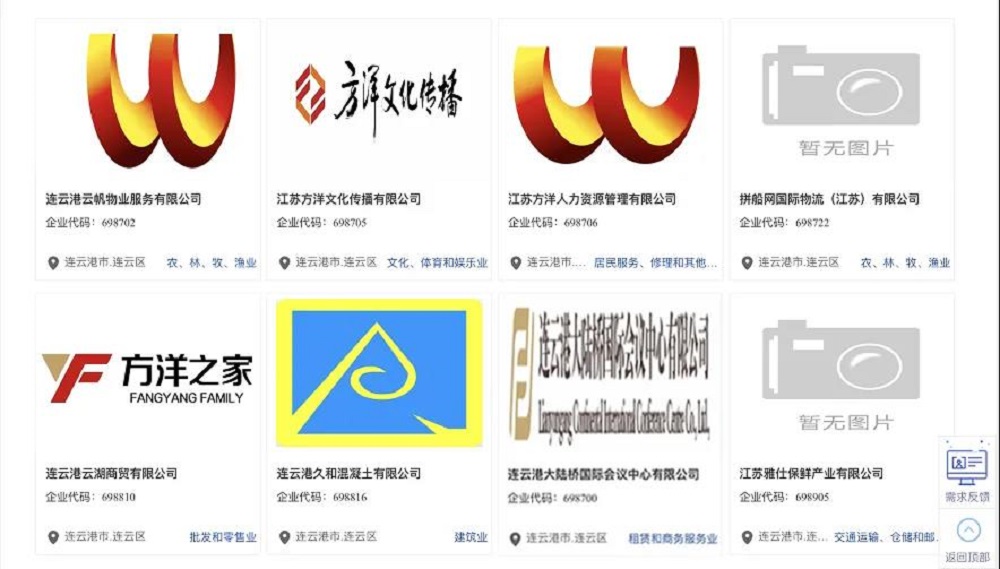Select the 建筑业 industry tag
The height and width of the screenshot is (569, 1000).
(471, 537)
